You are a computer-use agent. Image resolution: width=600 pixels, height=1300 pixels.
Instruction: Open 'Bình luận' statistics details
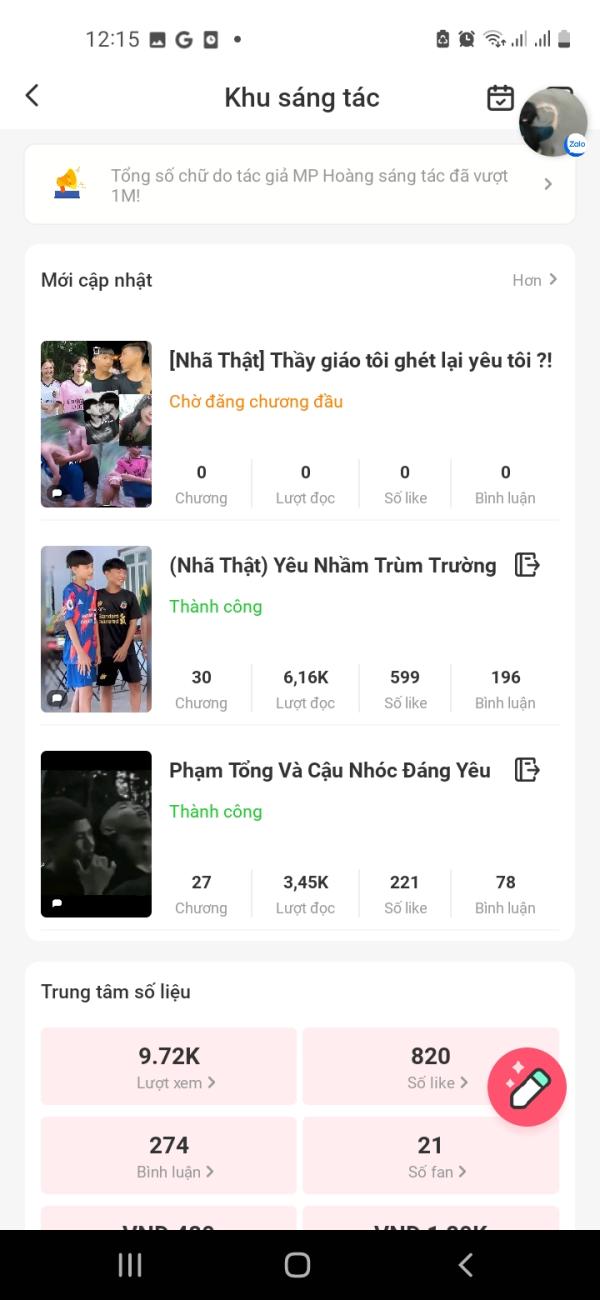coord(169,1156)
